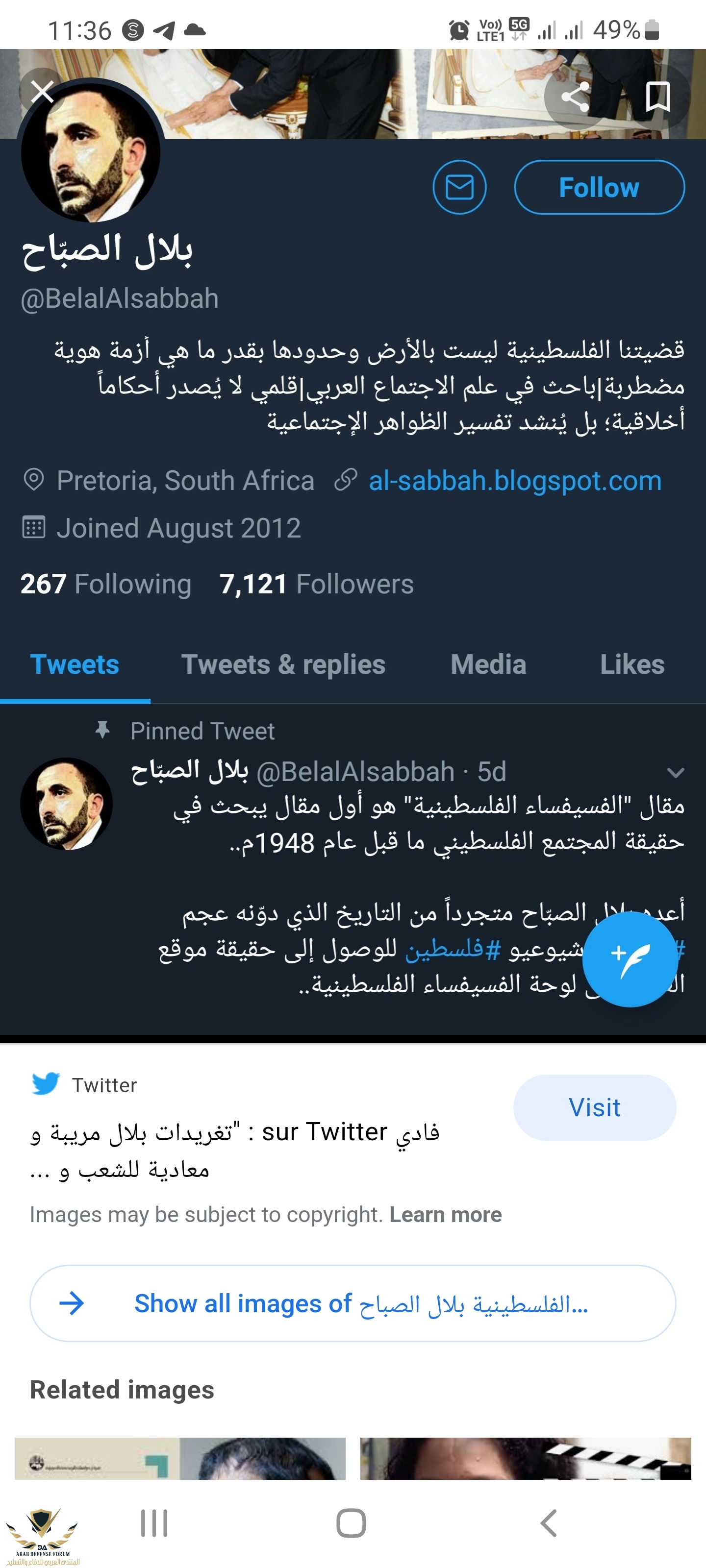Close the image viewer
This screenshot has height=1568, width=706.
tap(42, 93)
